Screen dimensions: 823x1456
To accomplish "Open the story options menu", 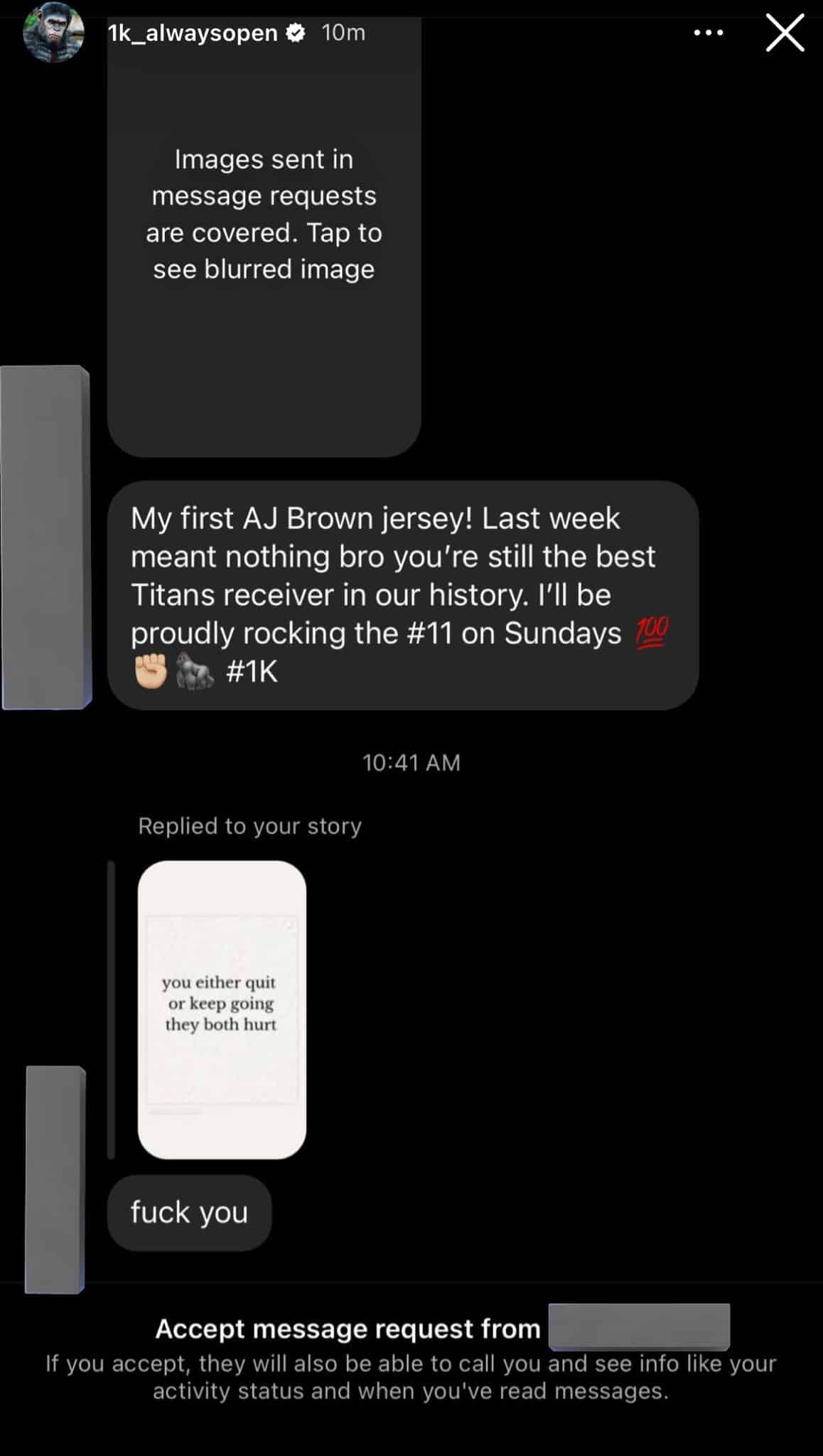I will pos(709,33).
